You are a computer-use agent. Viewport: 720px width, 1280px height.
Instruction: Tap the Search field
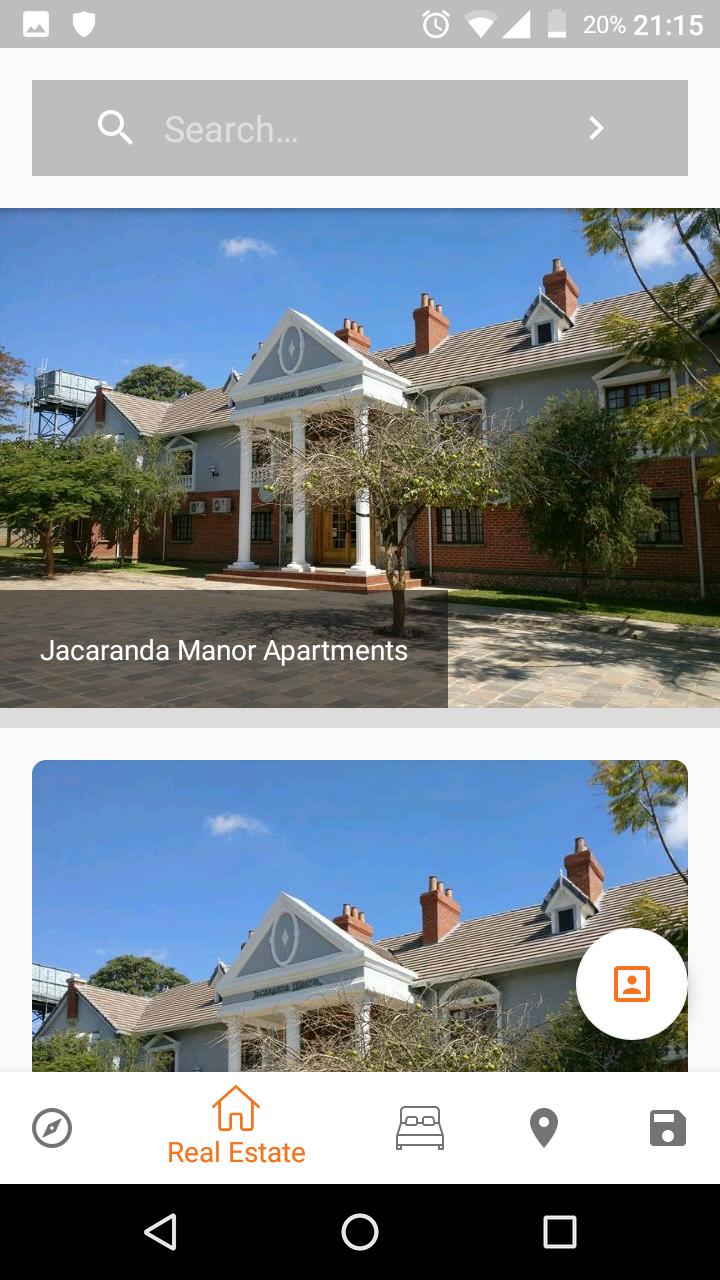[x=340, y=129]
